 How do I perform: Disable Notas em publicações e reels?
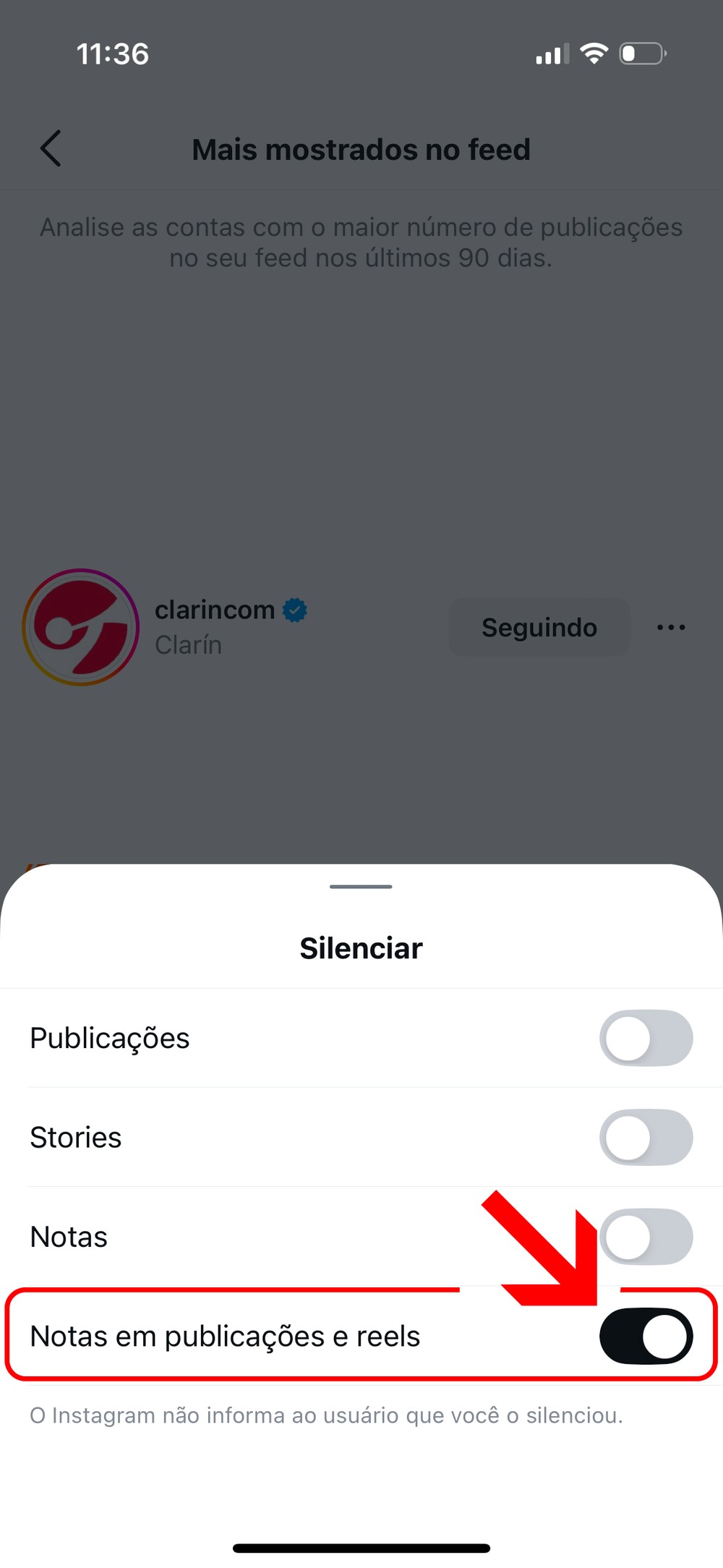646,1336
